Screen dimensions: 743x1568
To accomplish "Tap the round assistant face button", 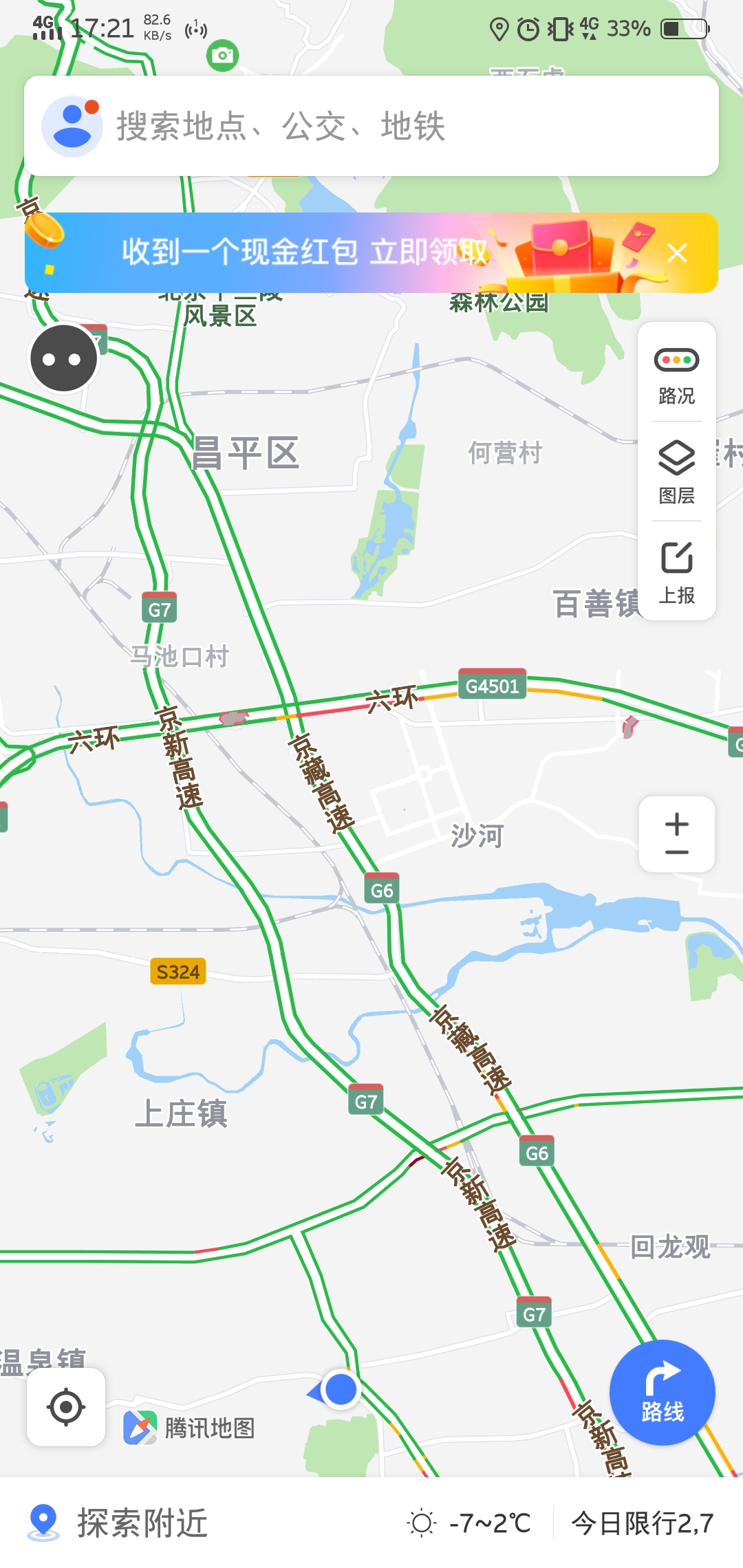I will [x=64, y=358].
